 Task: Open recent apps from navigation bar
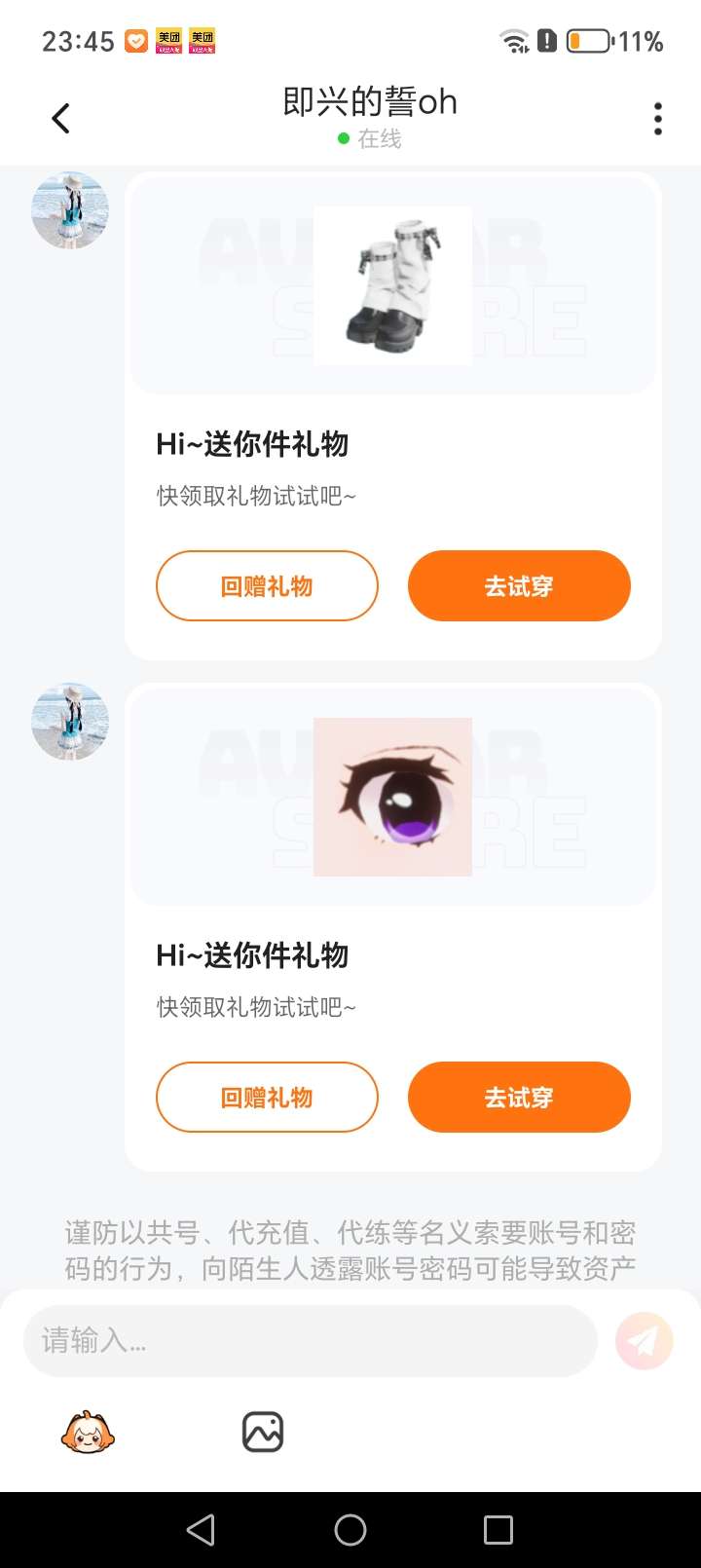[x=498, y=1530]
